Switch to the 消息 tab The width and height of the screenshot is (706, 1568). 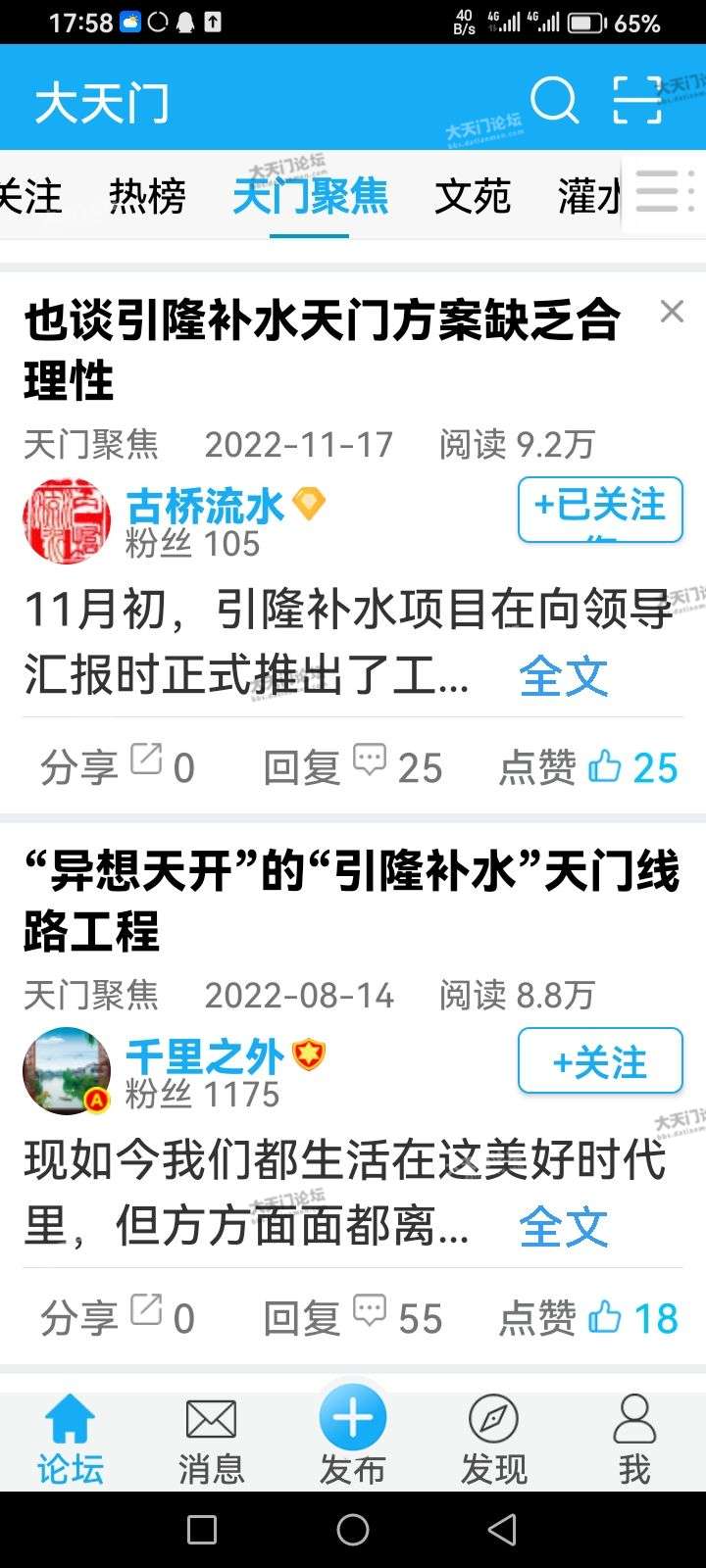click(211, 1441)
